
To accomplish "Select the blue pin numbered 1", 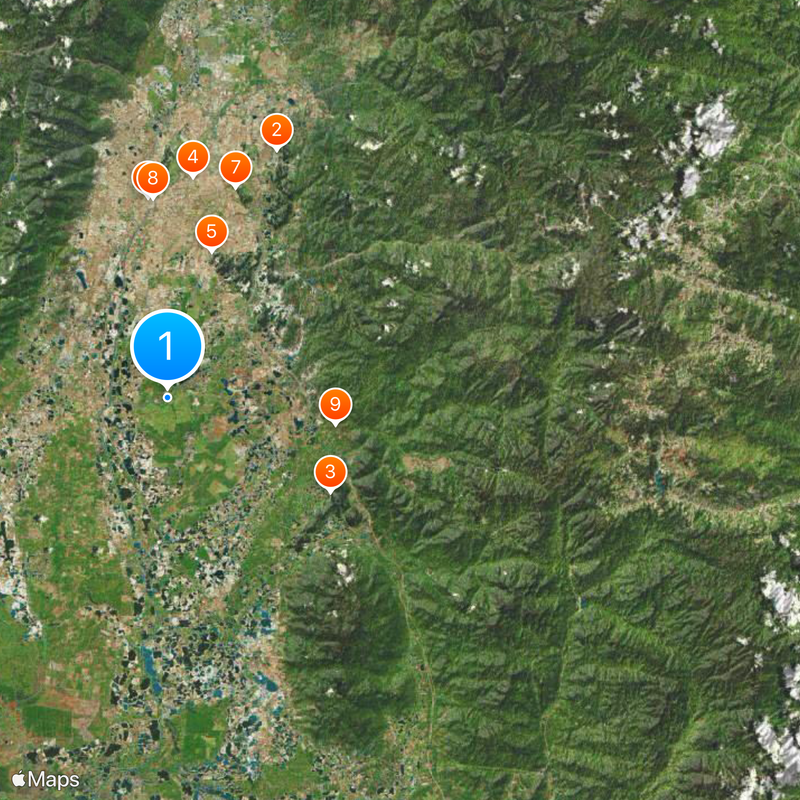I will click(x=167, y=346).
